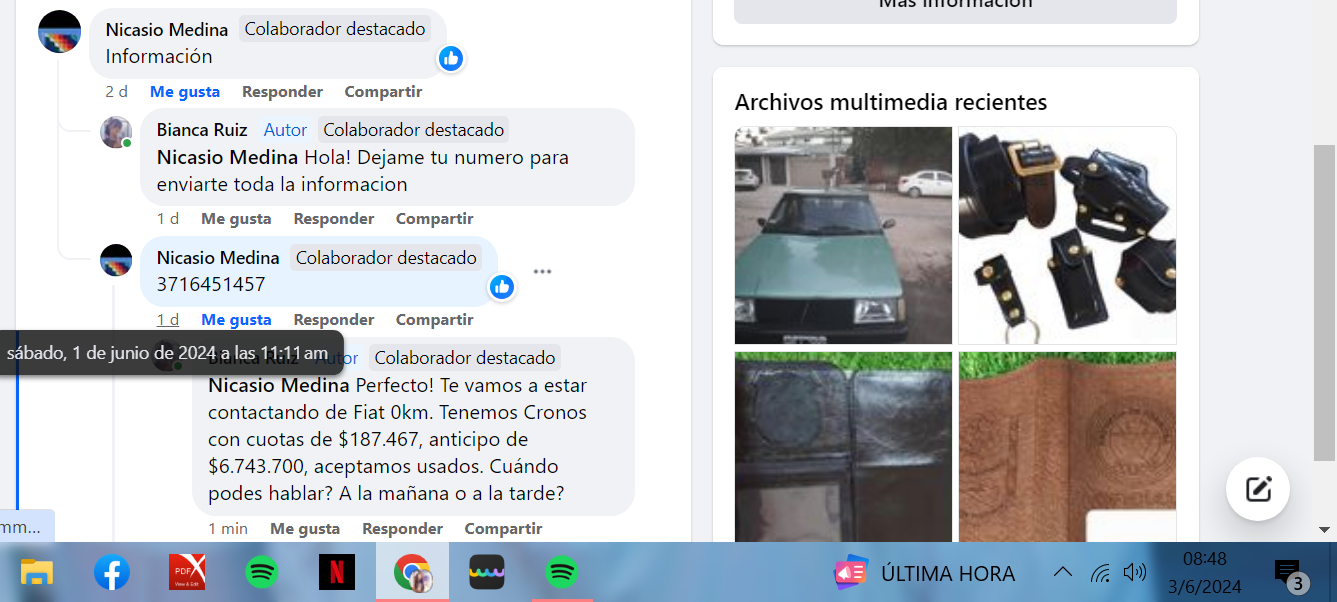The image size is (1337, 602).
Task: Like Nicasio Medina's 'Información' comment
Action: (184, 92)
